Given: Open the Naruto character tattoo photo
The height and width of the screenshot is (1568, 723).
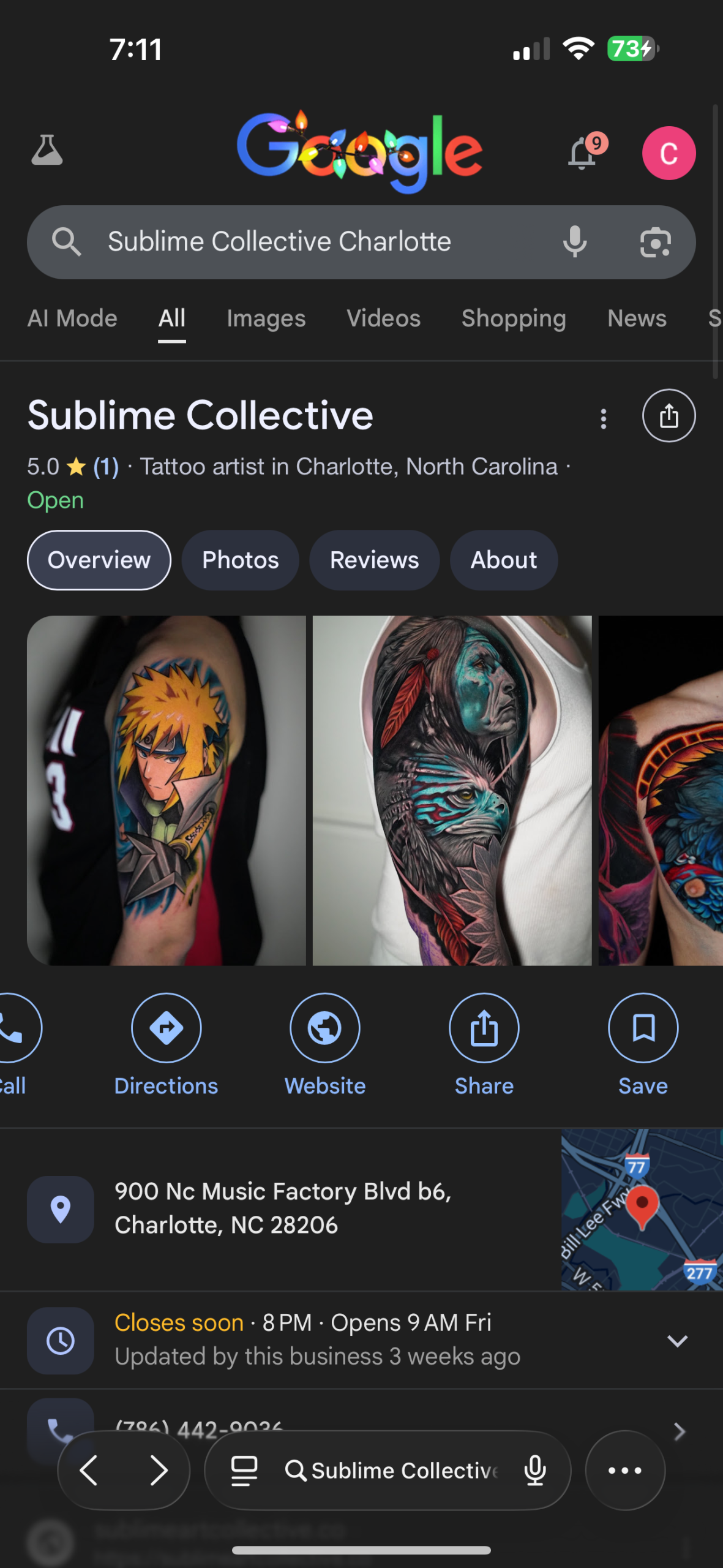Looking at the screenshot, I should click(167, 790).
